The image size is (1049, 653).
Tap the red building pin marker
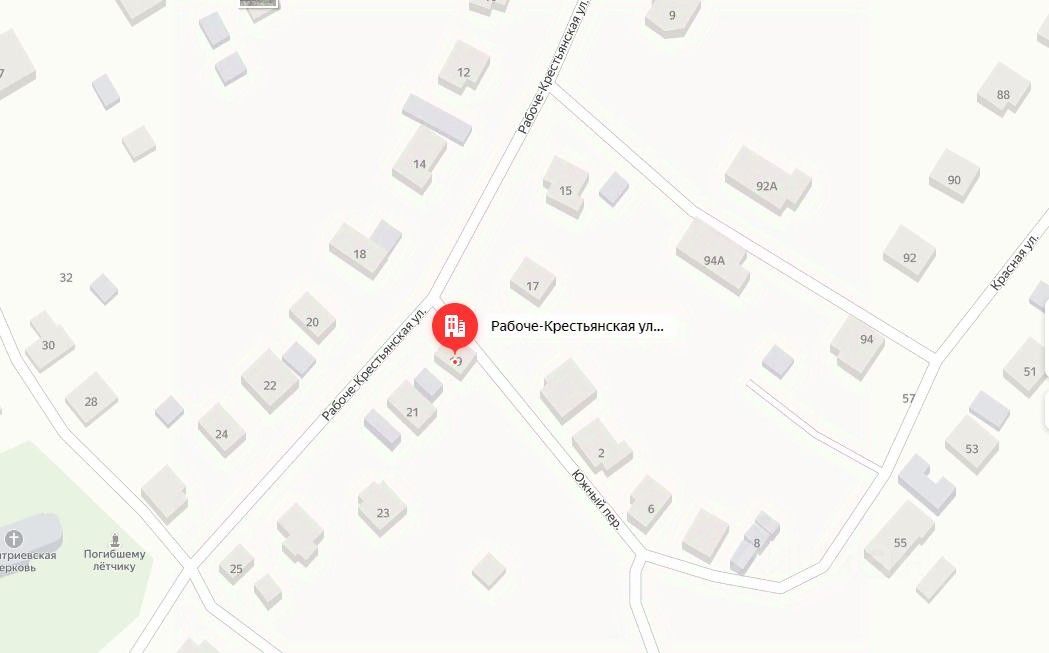[453, 324]
